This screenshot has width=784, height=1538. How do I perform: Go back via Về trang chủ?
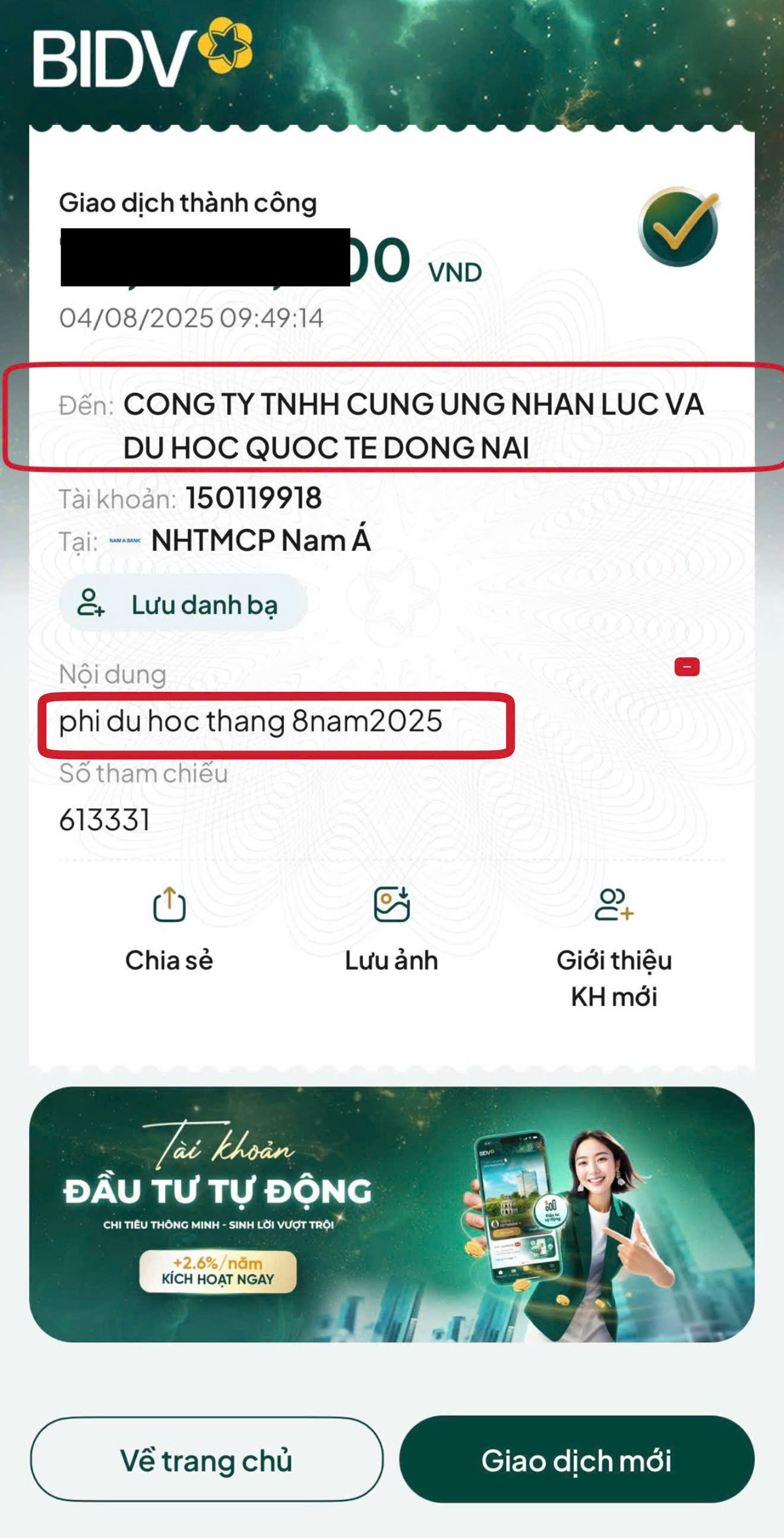(x=207, y=1459)
